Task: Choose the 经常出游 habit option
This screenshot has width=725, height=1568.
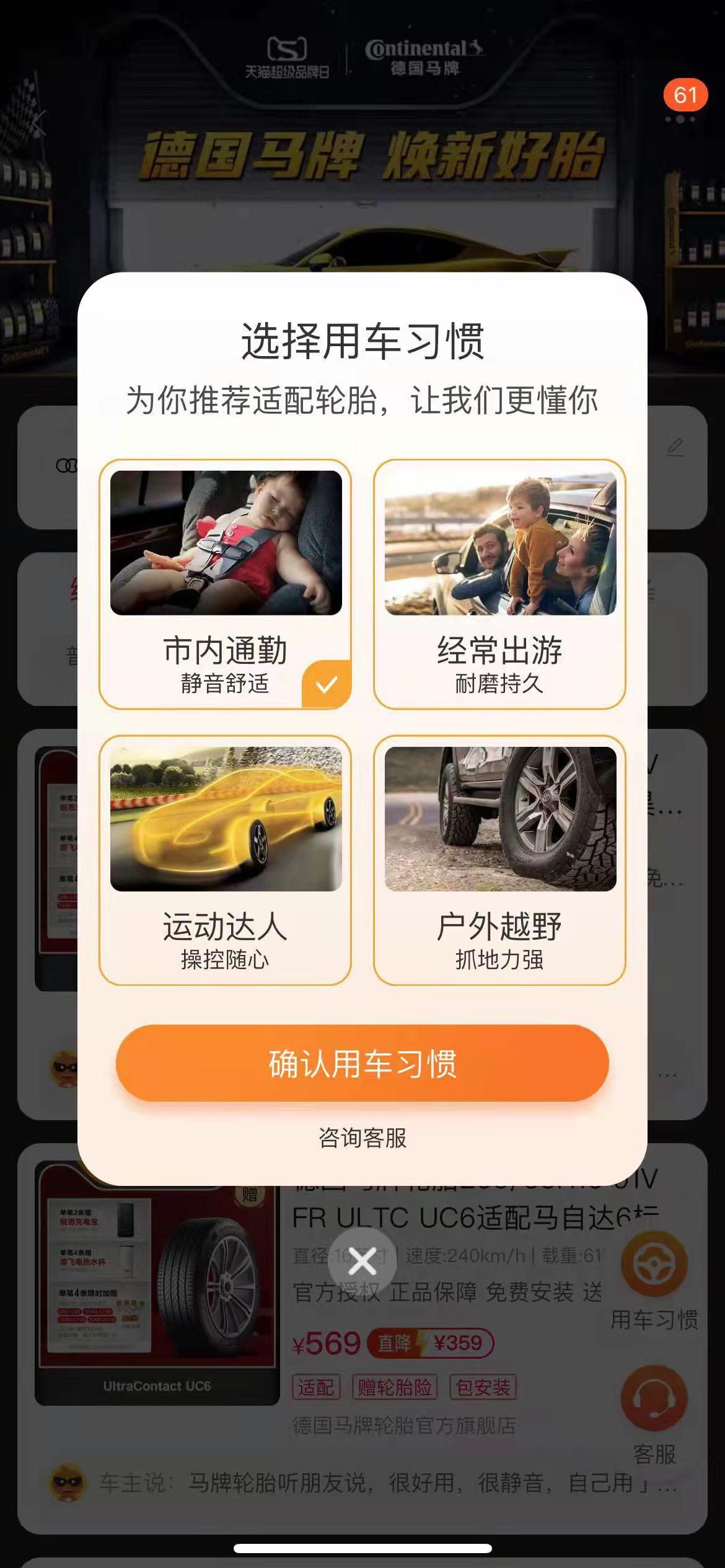Action: coord(499,584)
